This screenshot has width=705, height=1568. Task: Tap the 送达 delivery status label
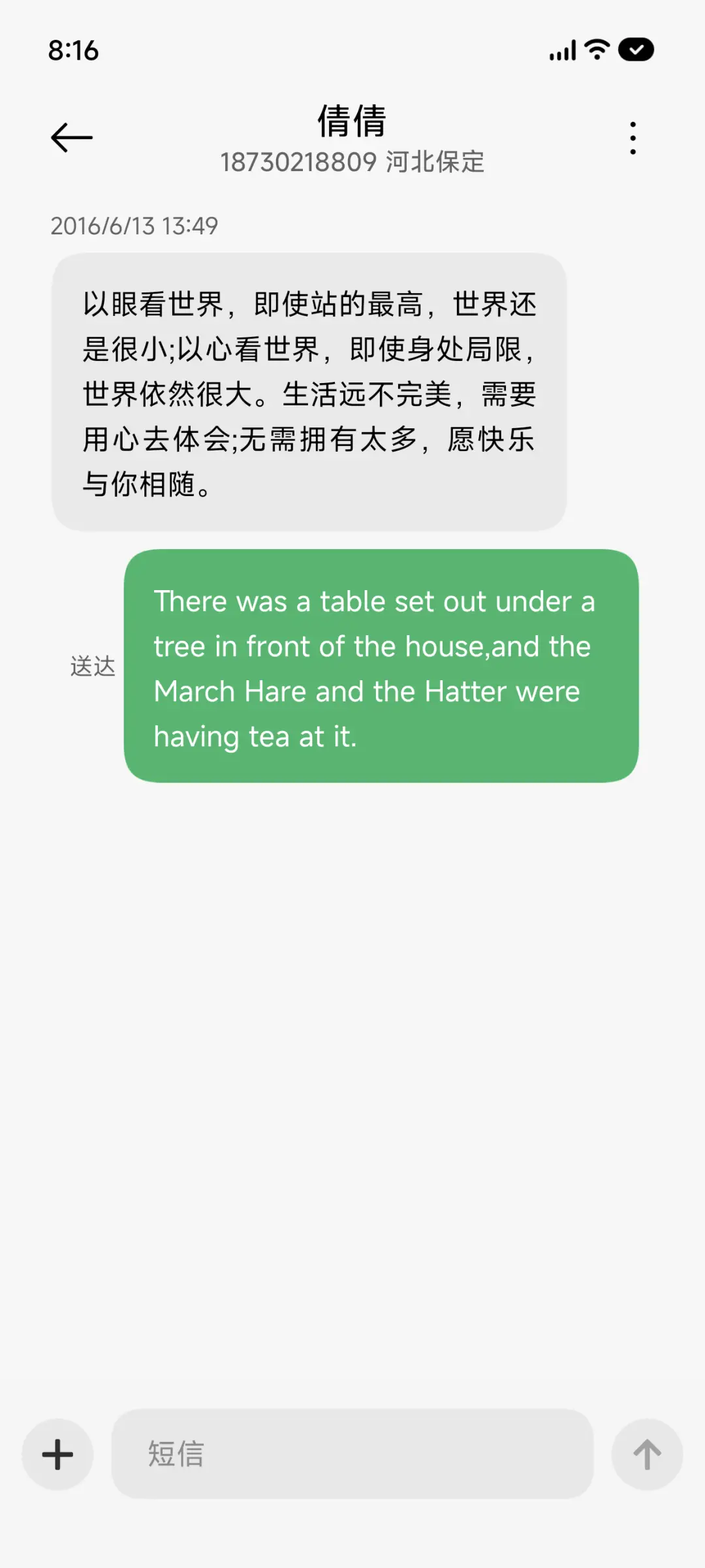click(x=92, y=667)
